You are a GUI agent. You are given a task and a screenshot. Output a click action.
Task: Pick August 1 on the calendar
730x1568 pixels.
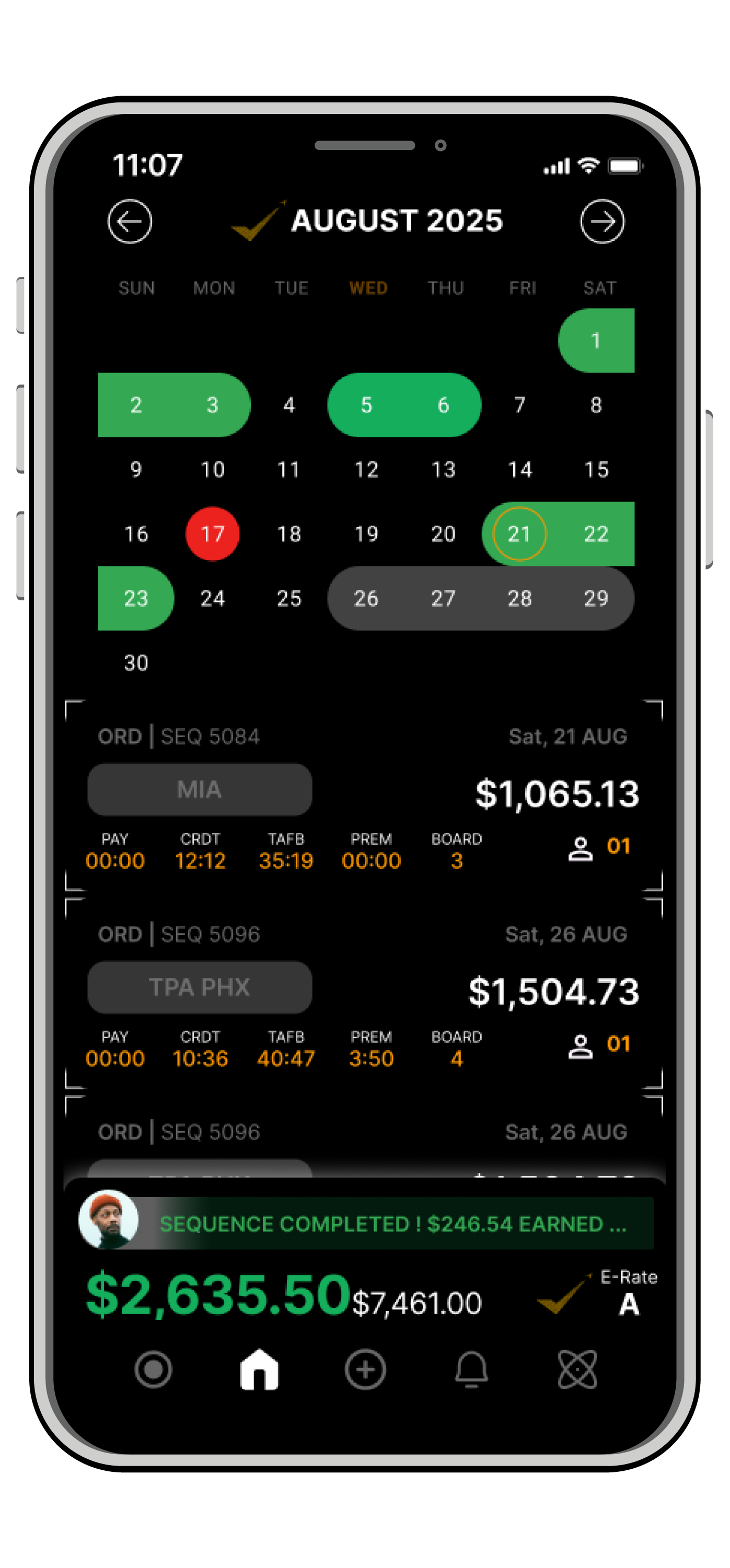coord(596,340)
